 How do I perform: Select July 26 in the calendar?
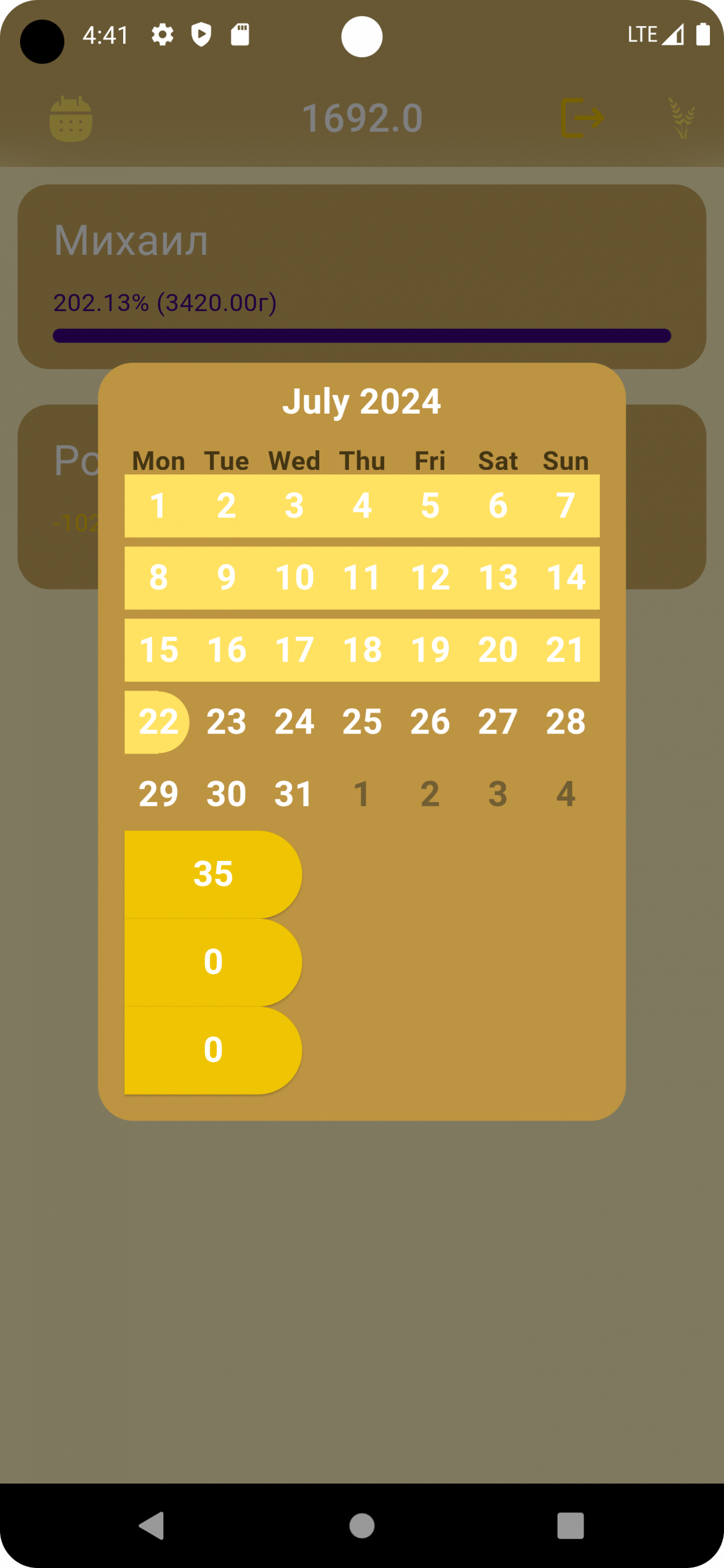point(430,722)
